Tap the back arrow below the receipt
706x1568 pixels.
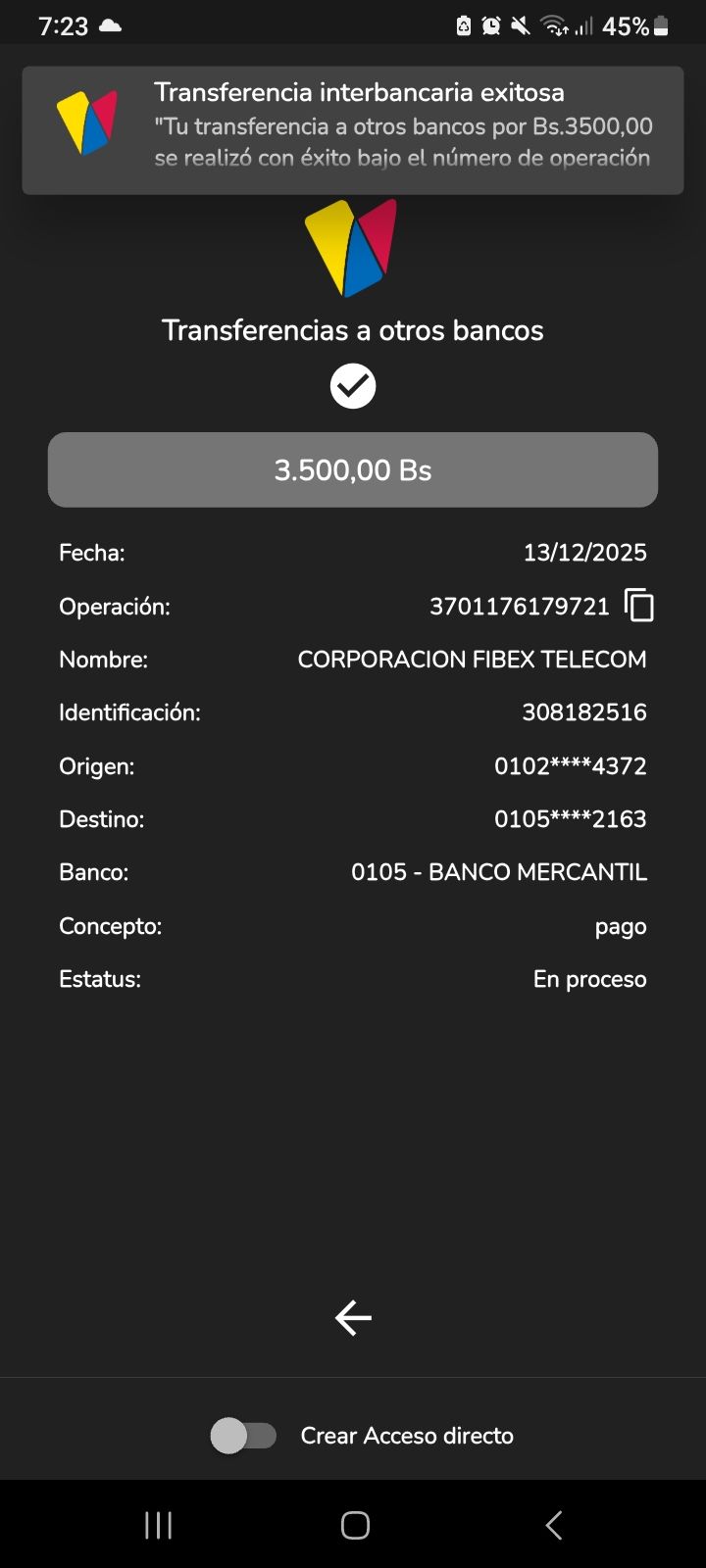[353, 1318]
